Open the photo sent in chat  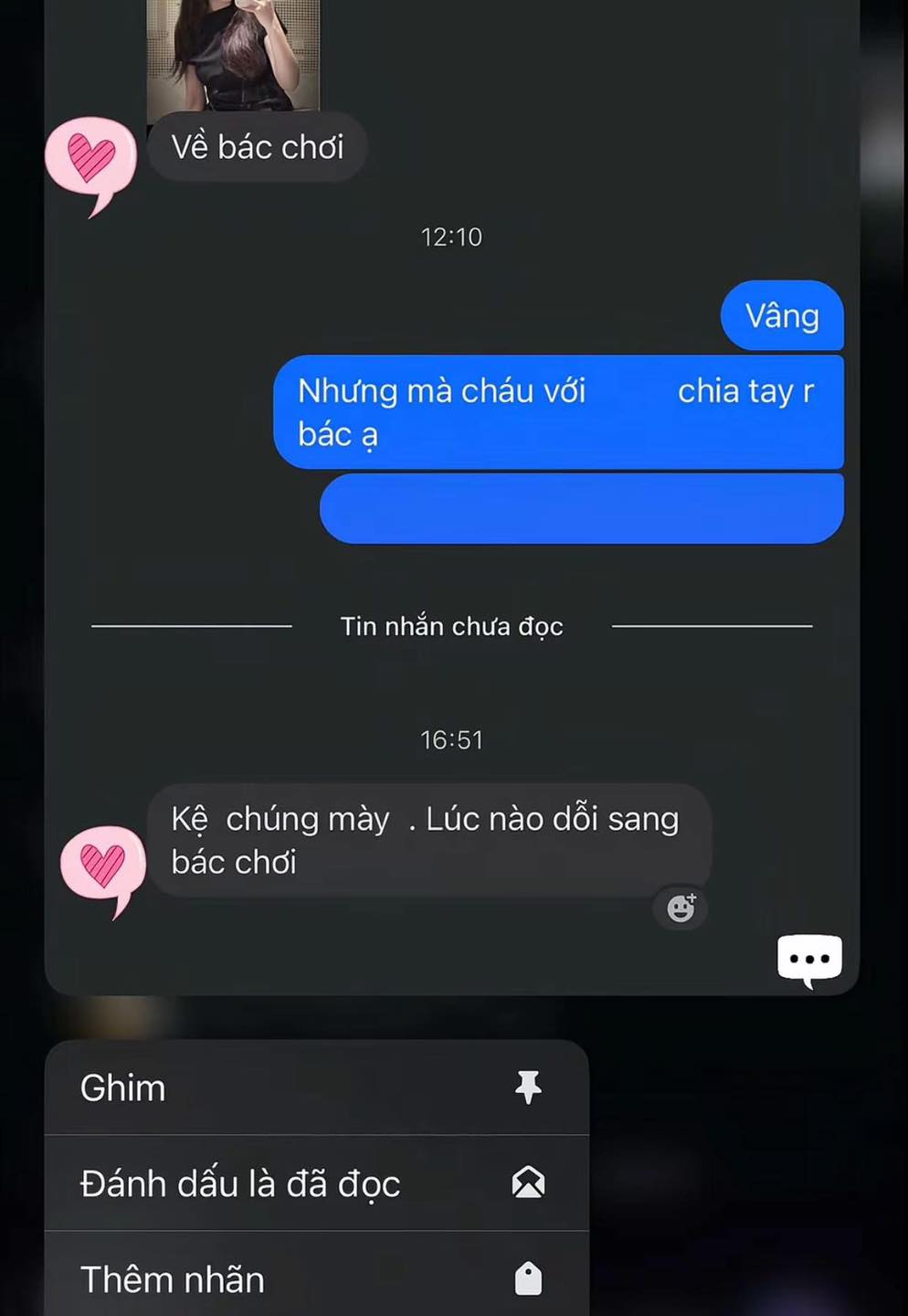(x=233, y=55)
